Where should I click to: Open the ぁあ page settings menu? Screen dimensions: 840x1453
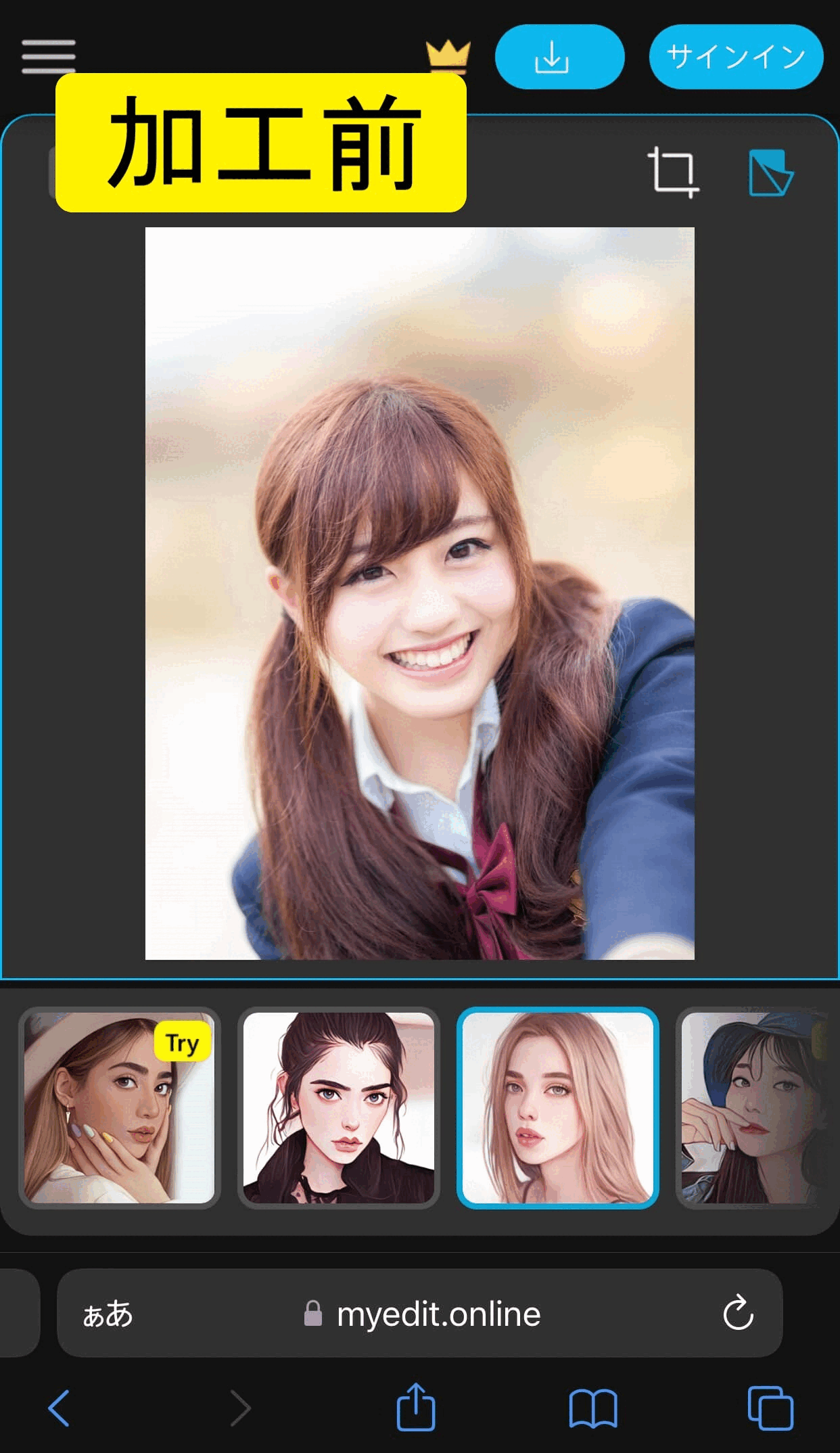click(x=108, y=1314)
